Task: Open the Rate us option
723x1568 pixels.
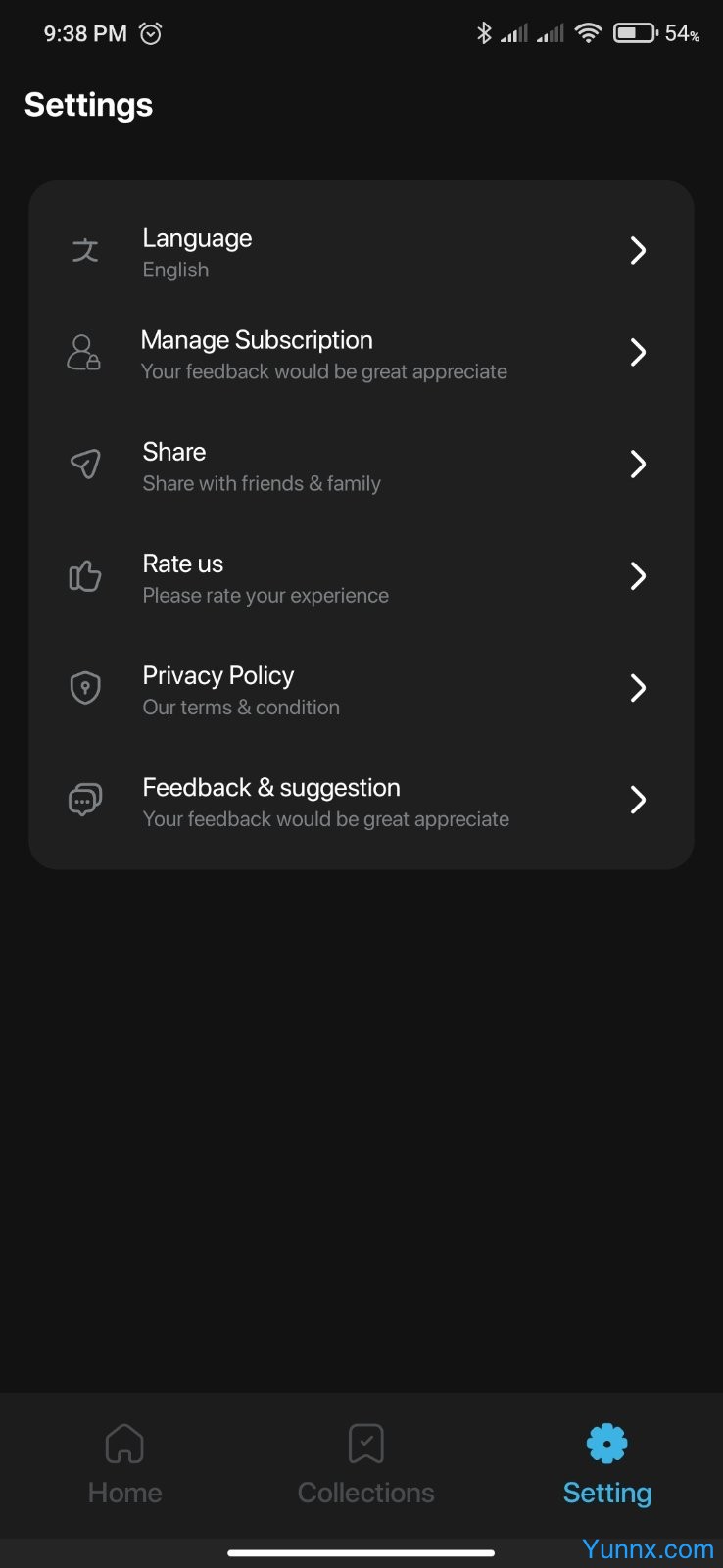Action: (x=361, y=577)
